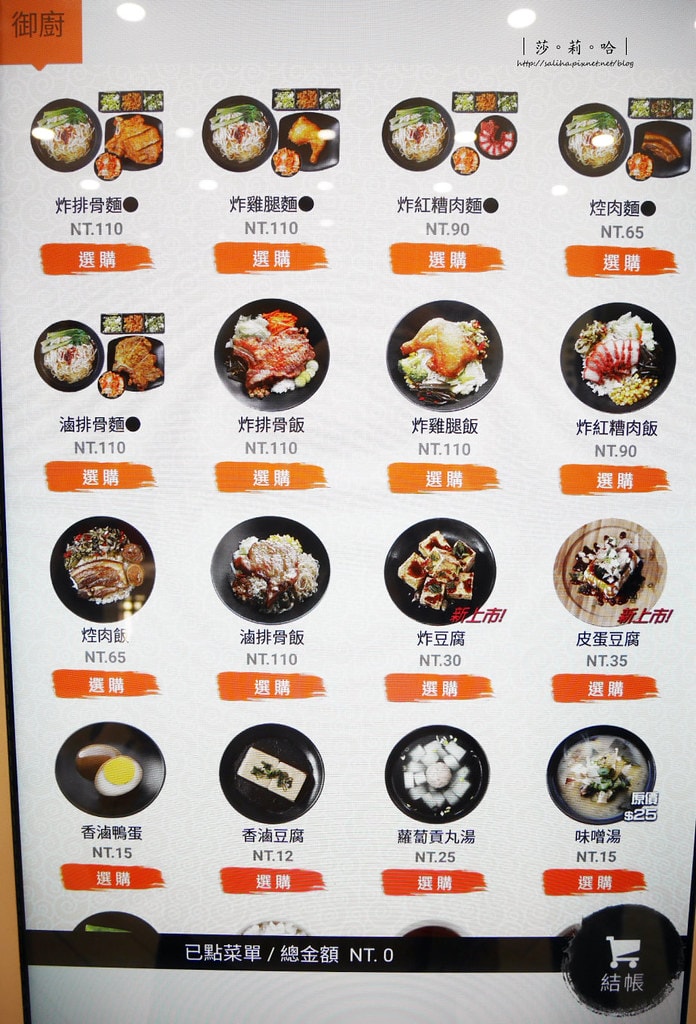The height and width of the screenshot is (1024, 696).
Task: Select 選購 for 炸雞腿麵
Action: coord(270,258)
